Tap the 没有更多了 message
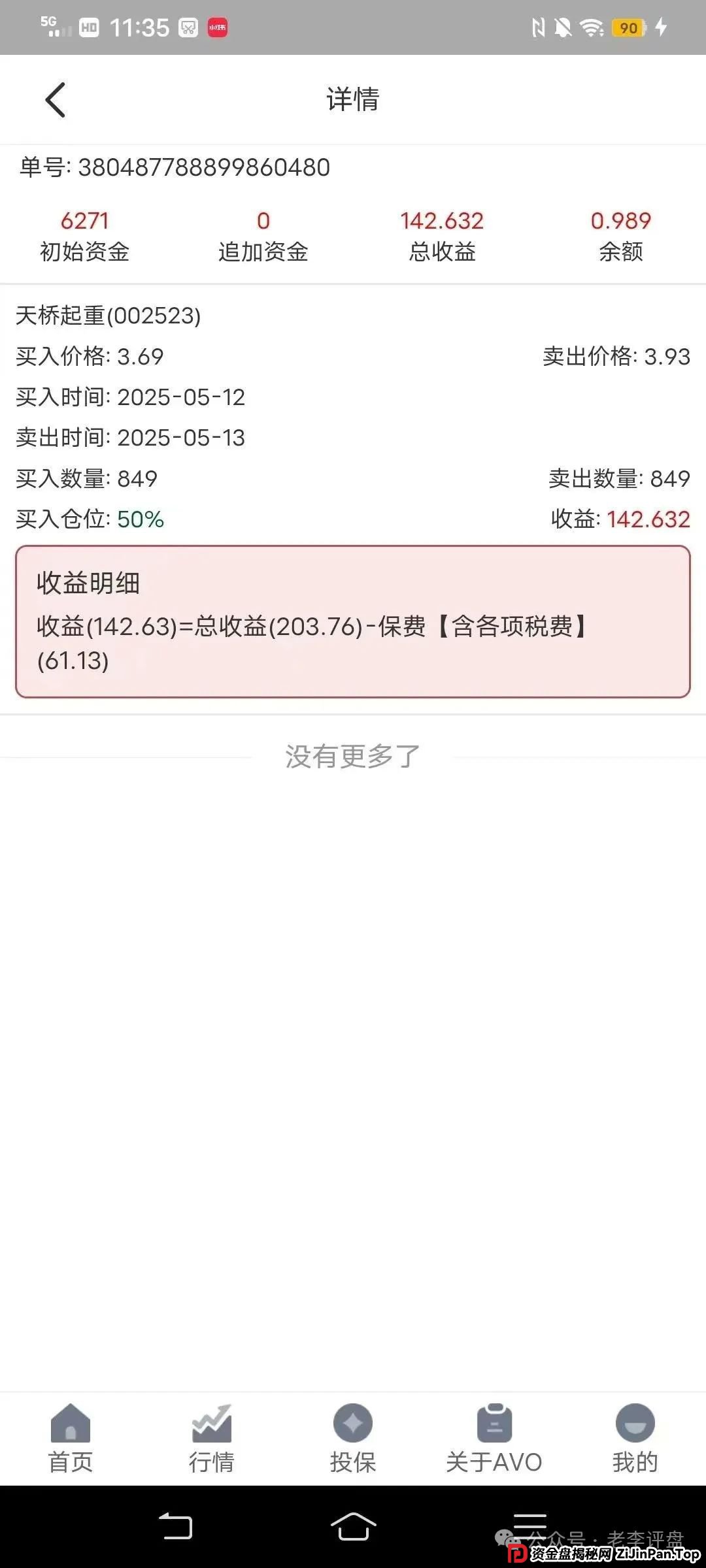This screenshot has width=706, height=1568. 353,756
